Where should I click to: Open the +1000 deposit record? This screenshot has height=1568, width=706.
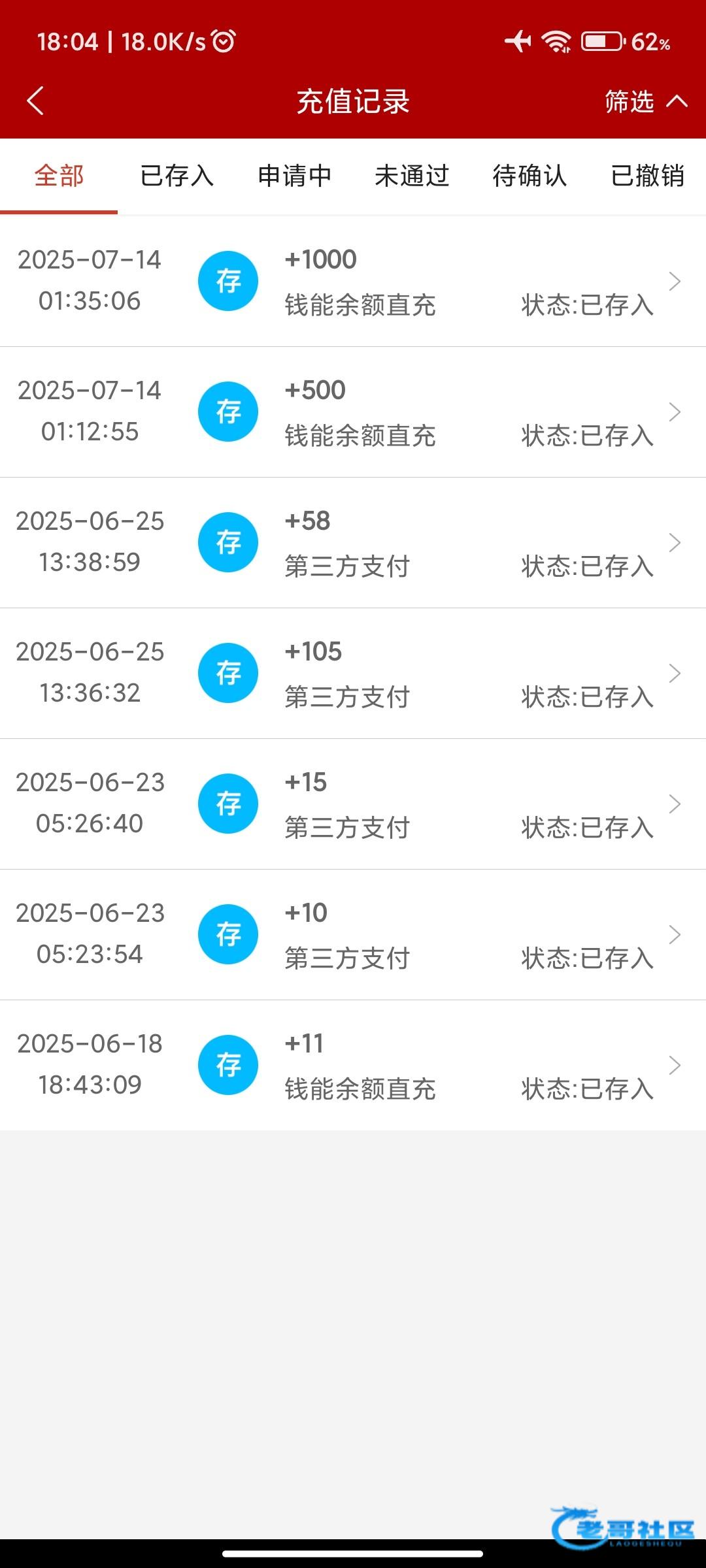(353, 282)
